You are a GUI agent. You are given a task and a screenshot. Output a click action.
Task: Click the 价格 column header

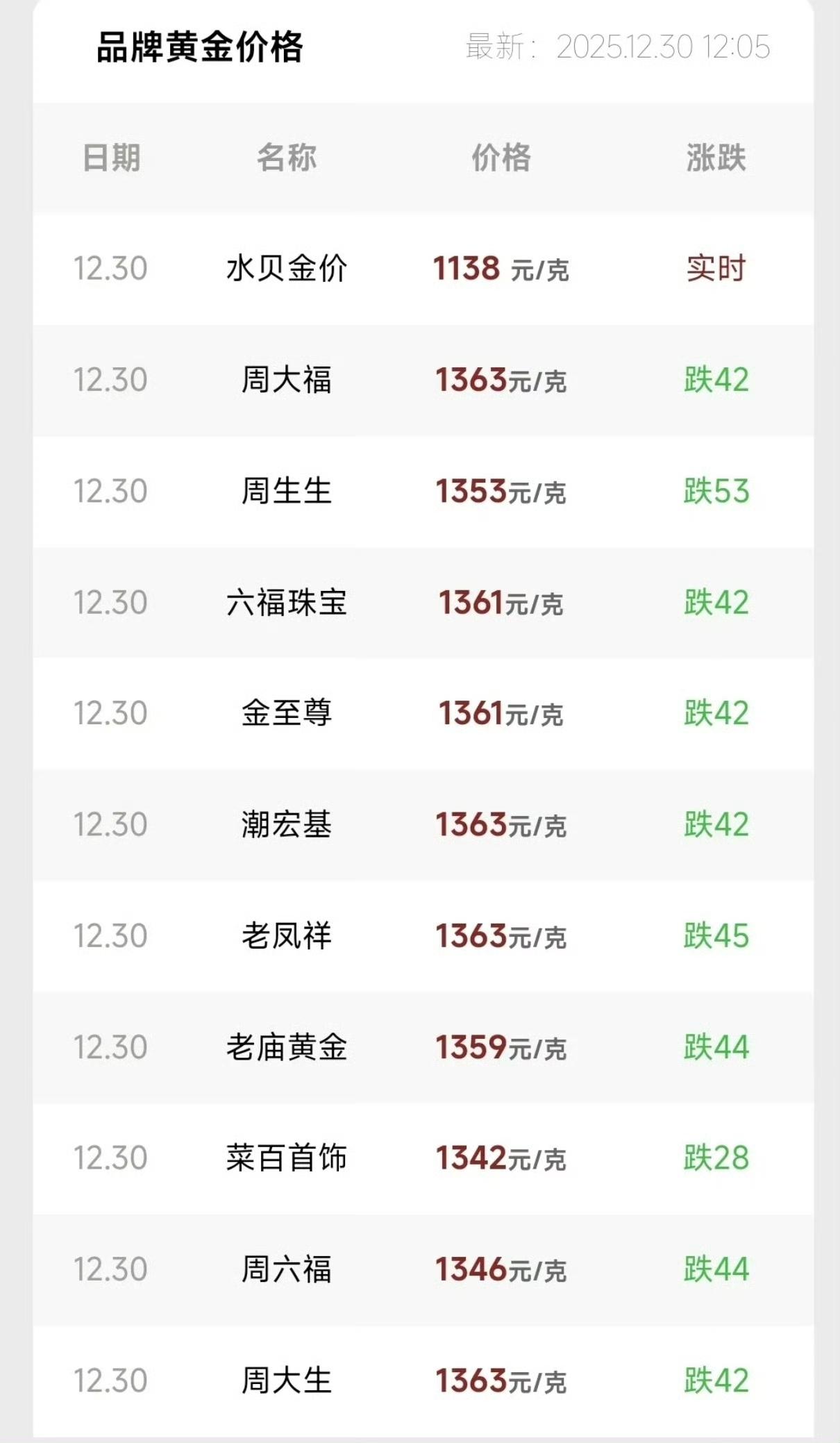click(x=500, y=158)
